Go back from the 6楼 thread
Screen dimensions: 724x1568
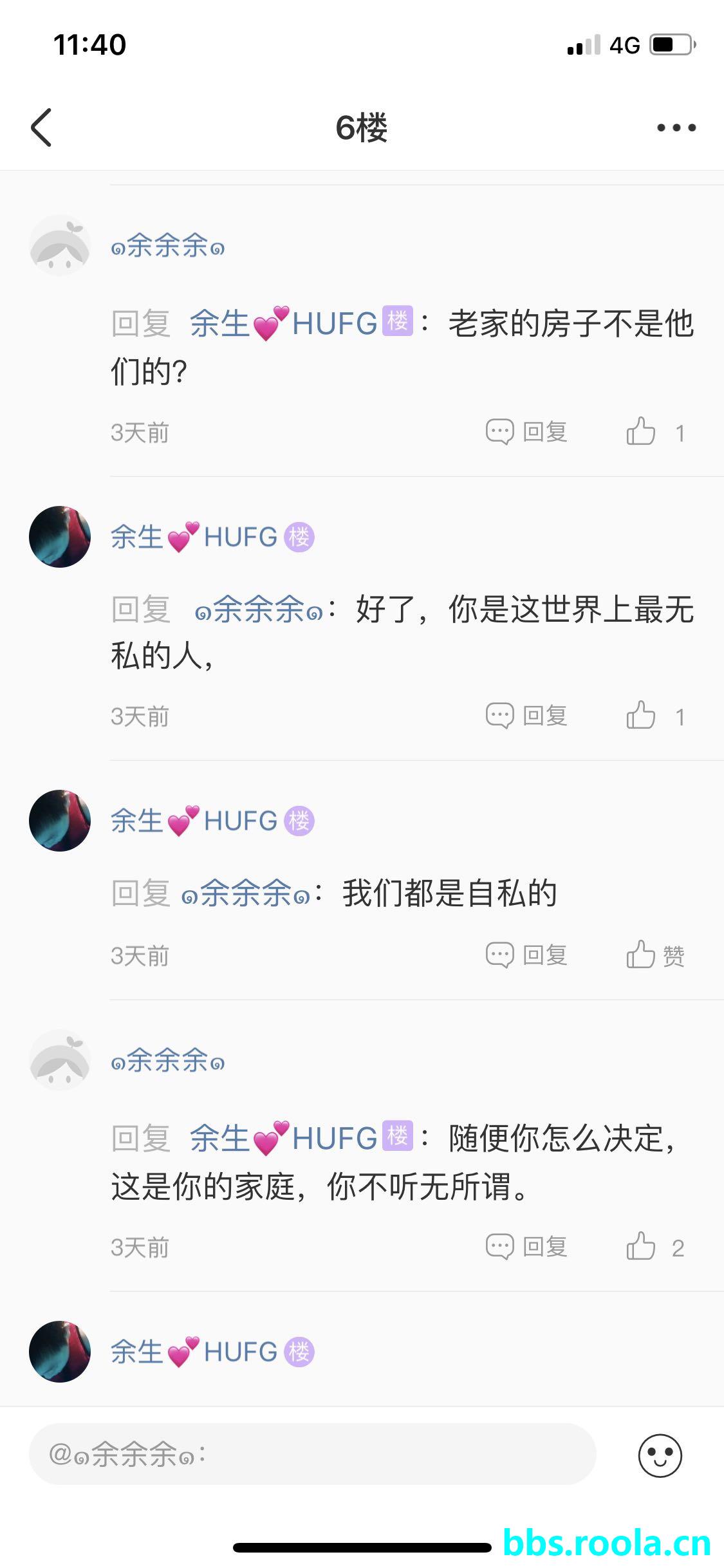pos(41,127)
